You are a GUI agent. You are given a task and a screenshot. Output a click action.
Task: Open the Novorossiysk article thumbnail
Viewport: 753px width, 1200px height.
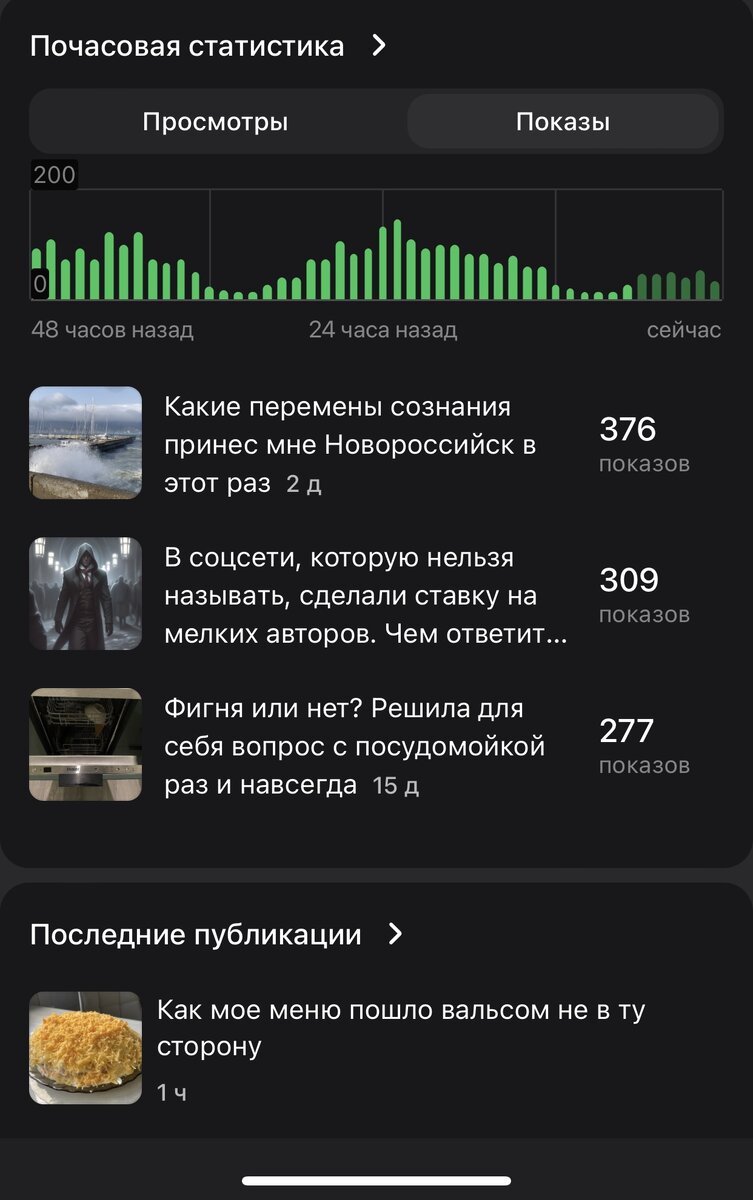click(85, 442)
